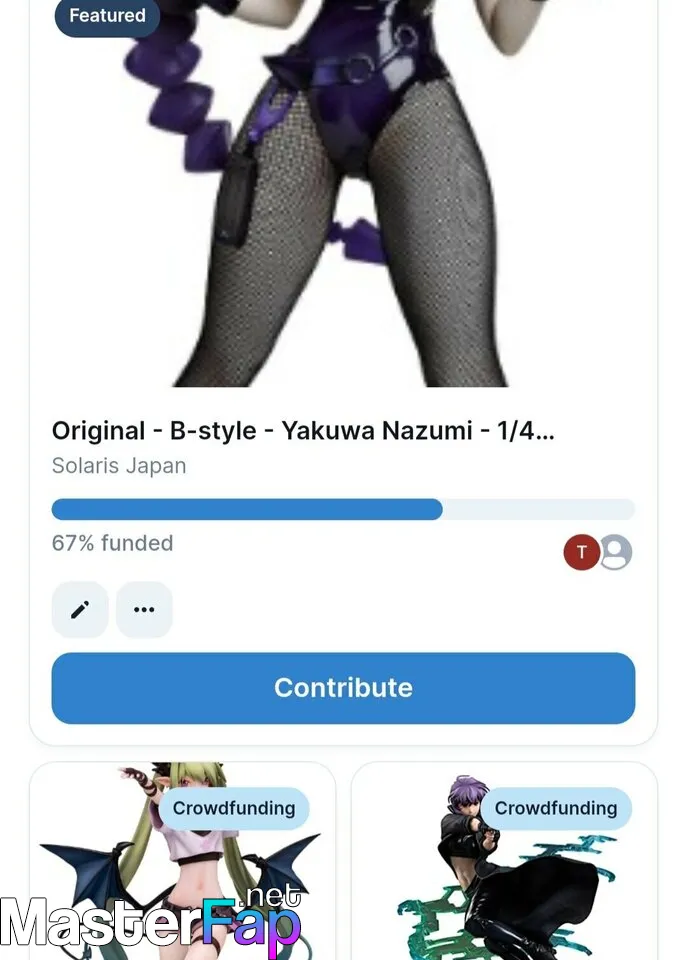The image size is (687, 960).
Task: Tap the Contribute button
Action: coord(343,688)
